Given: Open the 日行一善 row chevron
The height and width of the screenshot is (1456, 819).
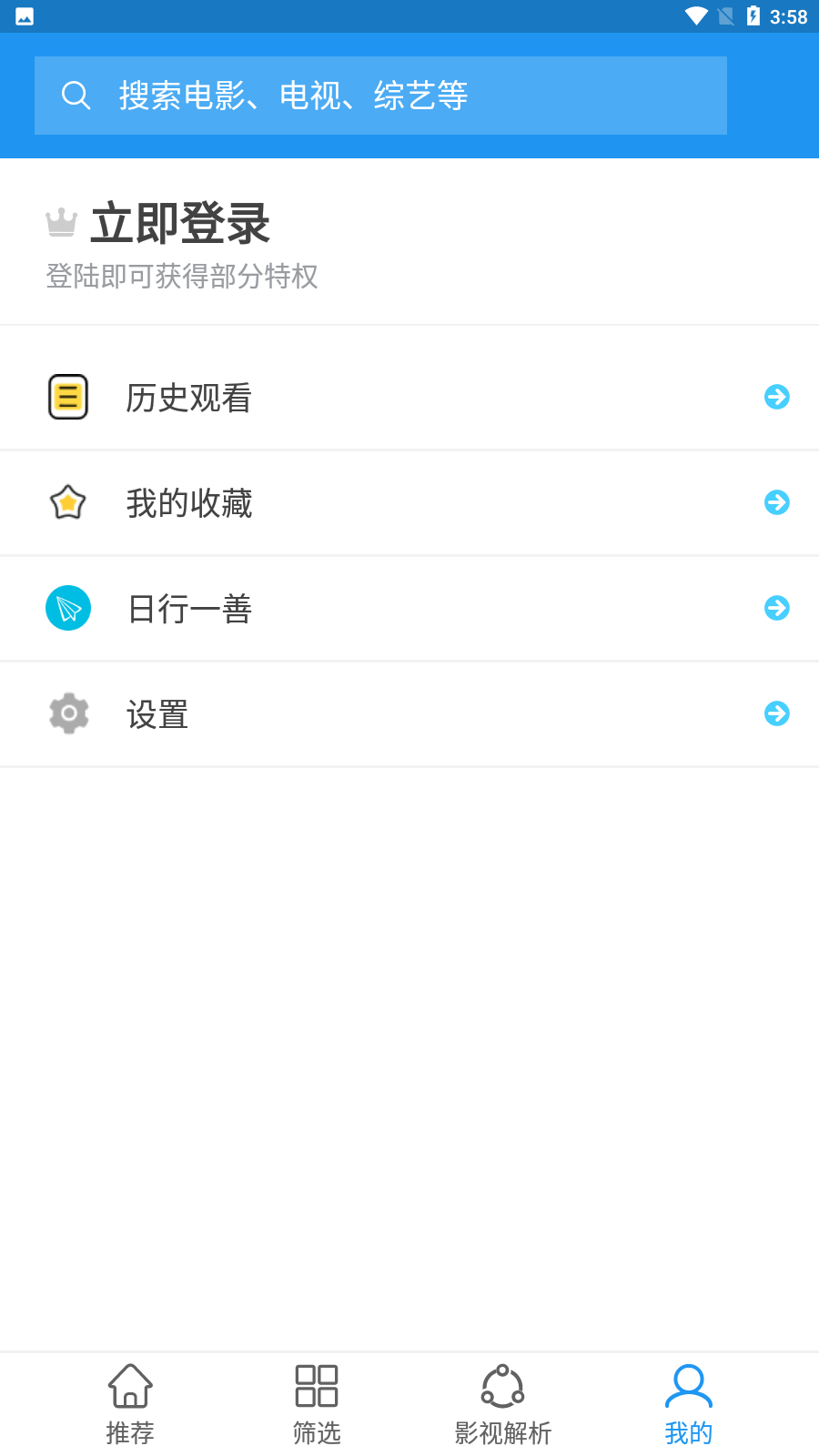Looking at the screenshot, I should click(x=776, y=608).
